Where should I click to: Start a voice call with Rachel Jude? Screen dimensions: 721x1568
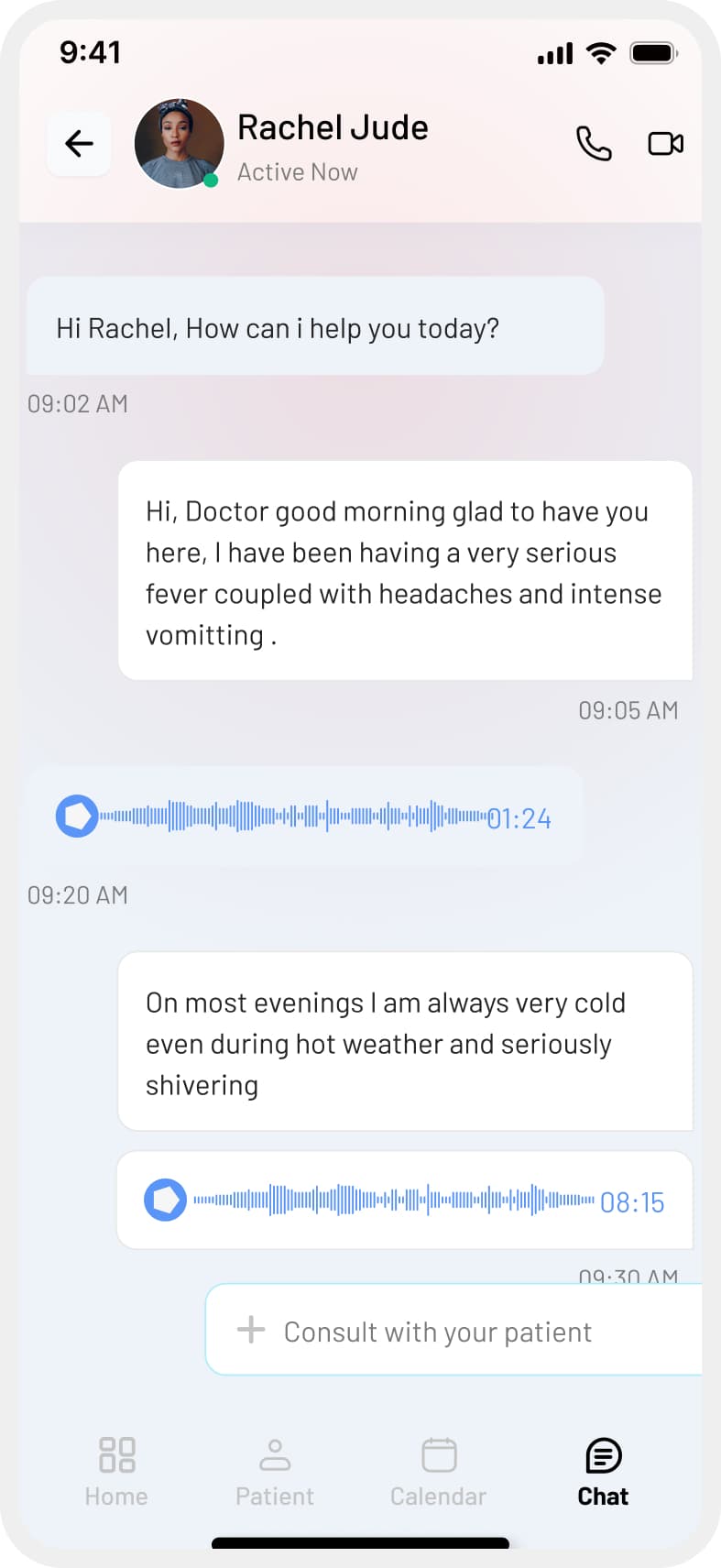point(592,143)
